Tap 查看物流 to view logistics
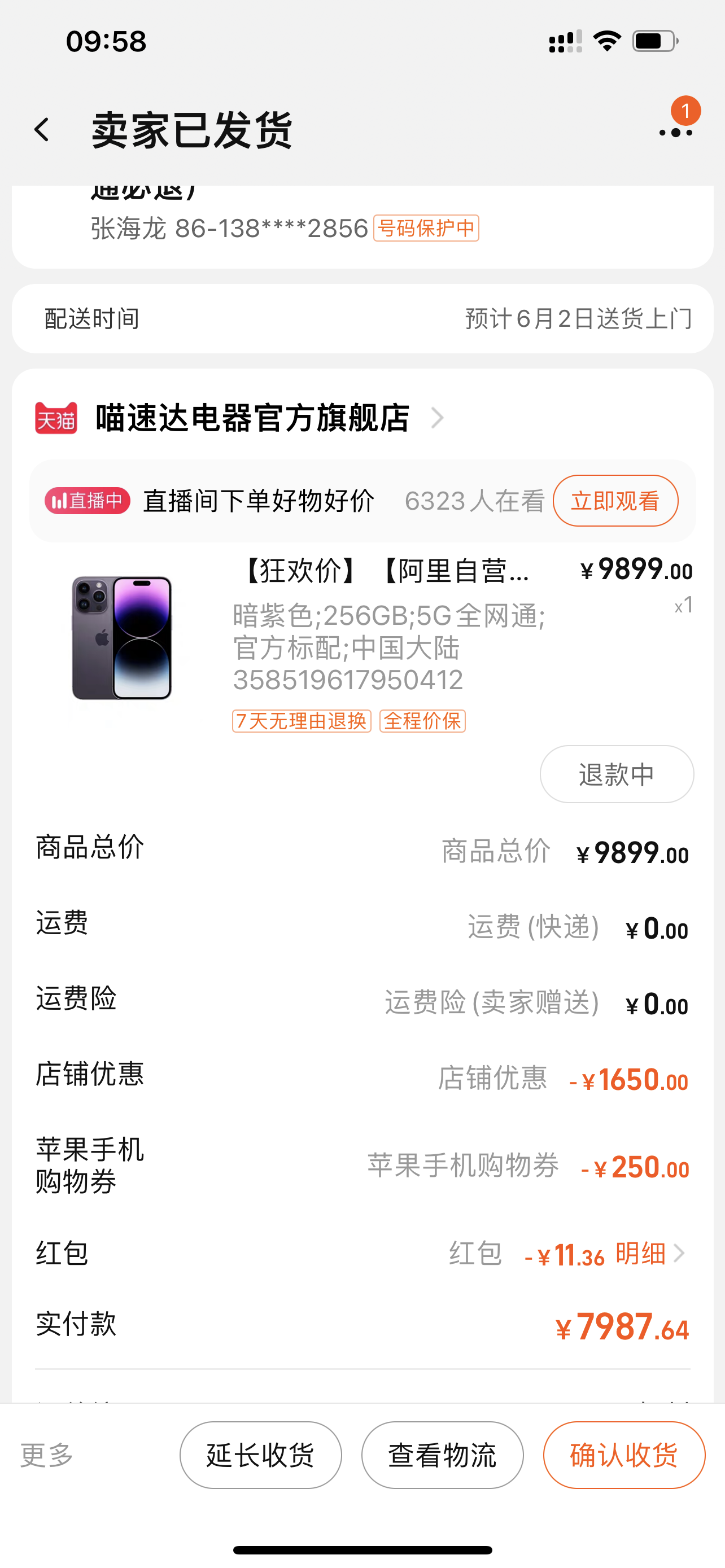The height and width of the screenshot is (1568, 725). tap(442, 1455)
